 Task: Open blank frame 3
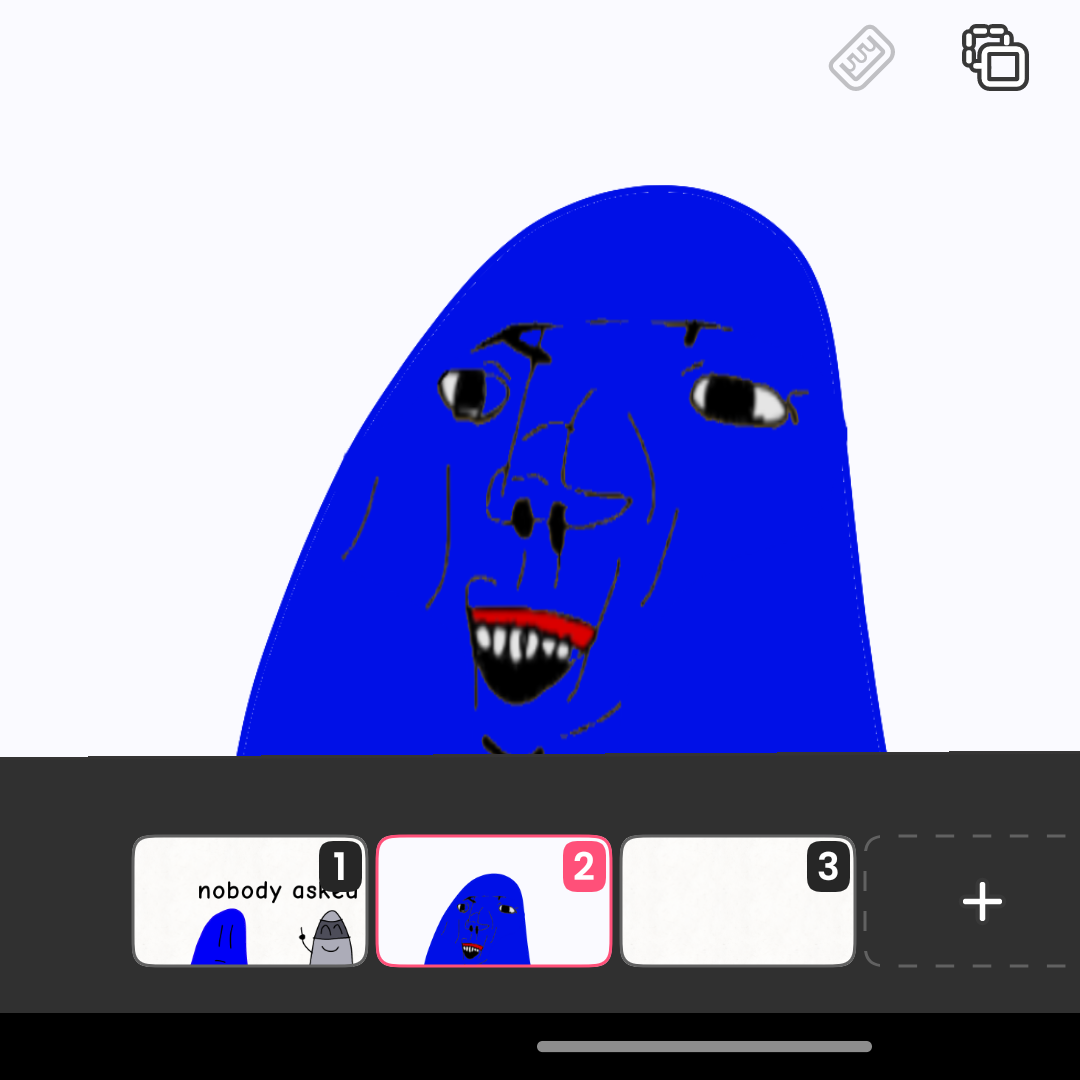pos(737,901)
